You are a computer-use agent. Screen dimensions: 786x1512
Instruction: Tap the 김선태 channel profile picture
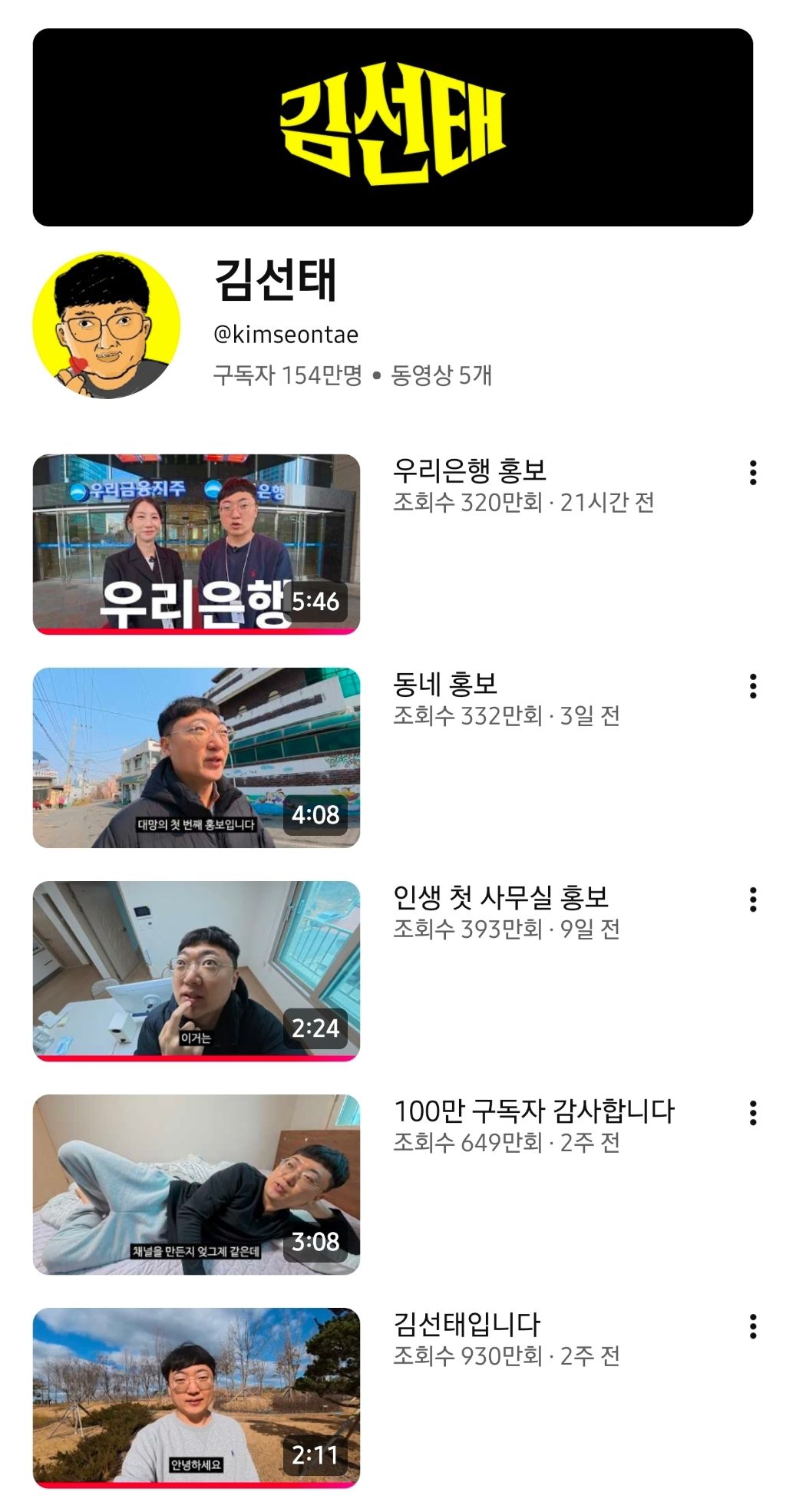[x=107, y=325]
